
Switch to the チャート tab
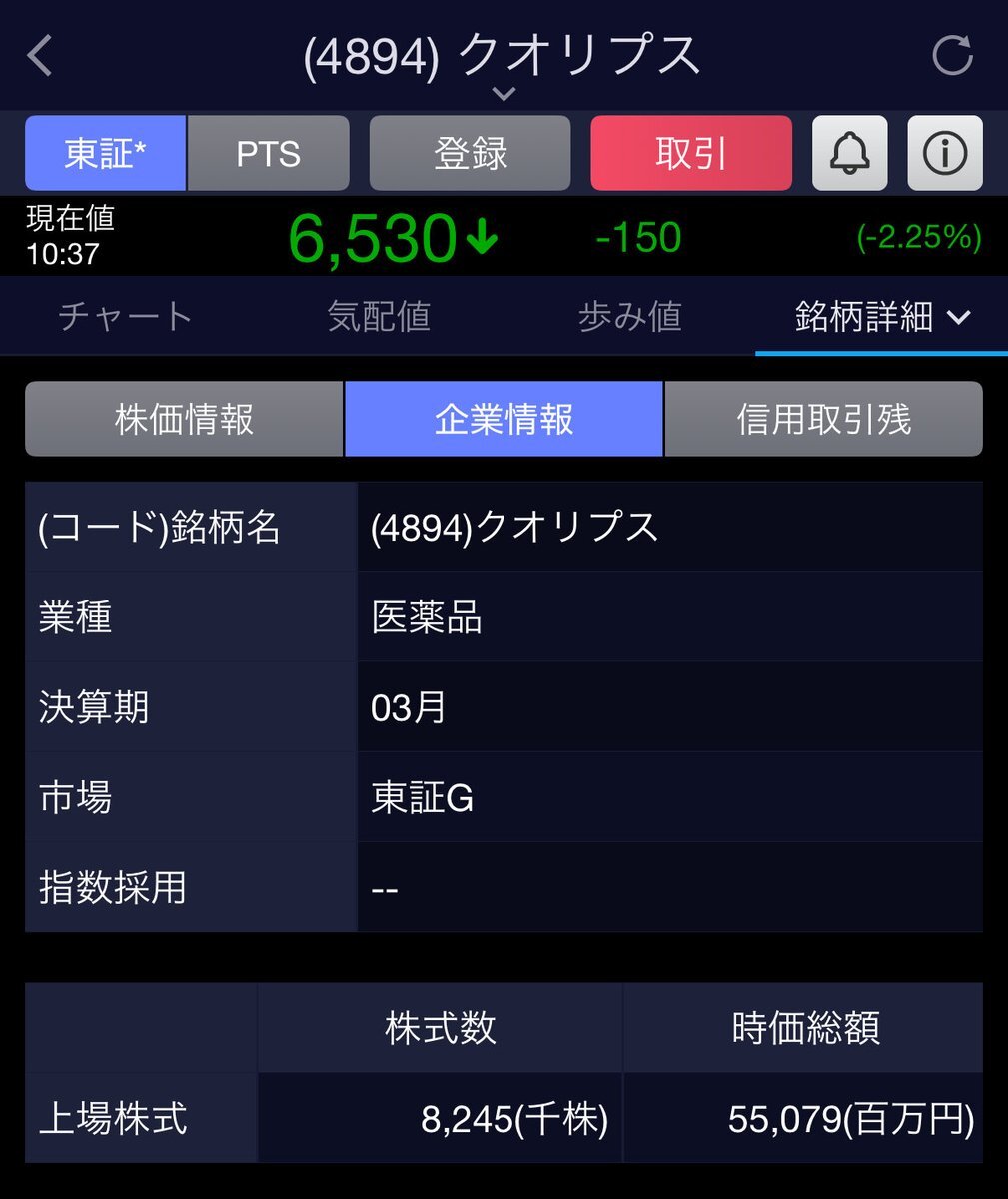(x=125, y=317)
